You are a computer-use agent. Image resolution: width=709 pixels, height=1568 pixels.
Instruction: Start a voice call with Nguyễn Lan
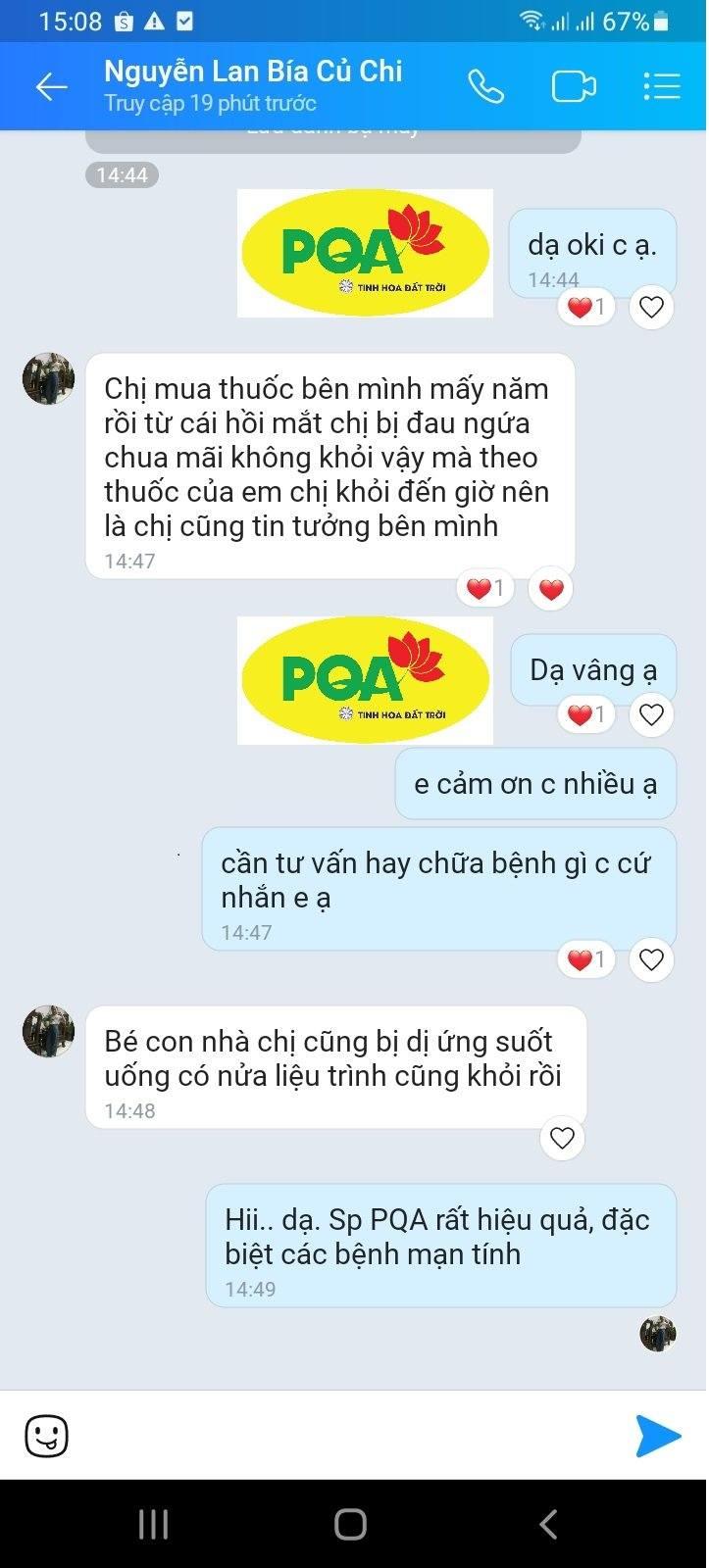pyautogui.click(x=485, y=87)
